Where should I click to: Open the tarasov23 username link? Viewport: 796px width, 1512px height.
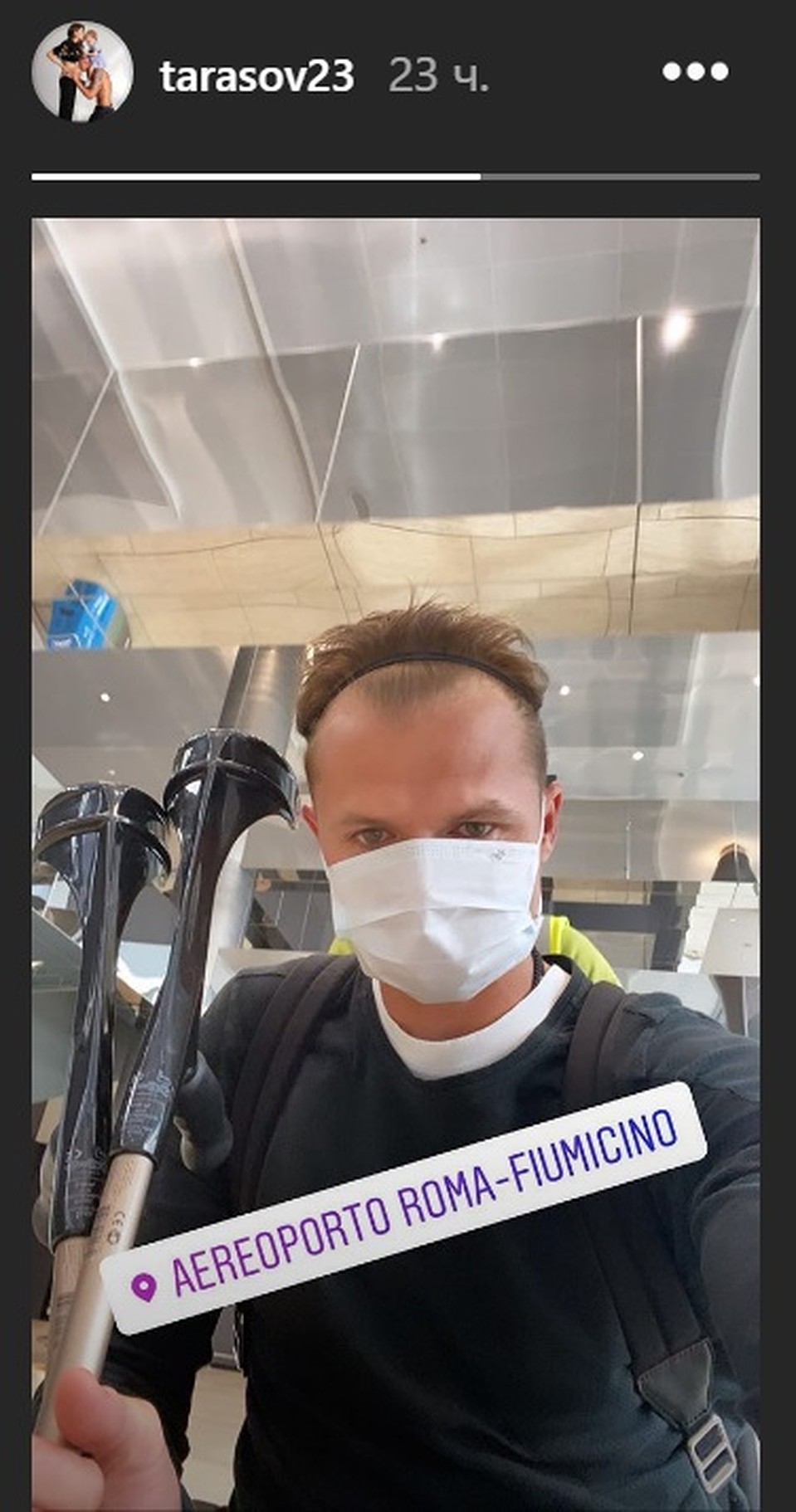point(256,76)
